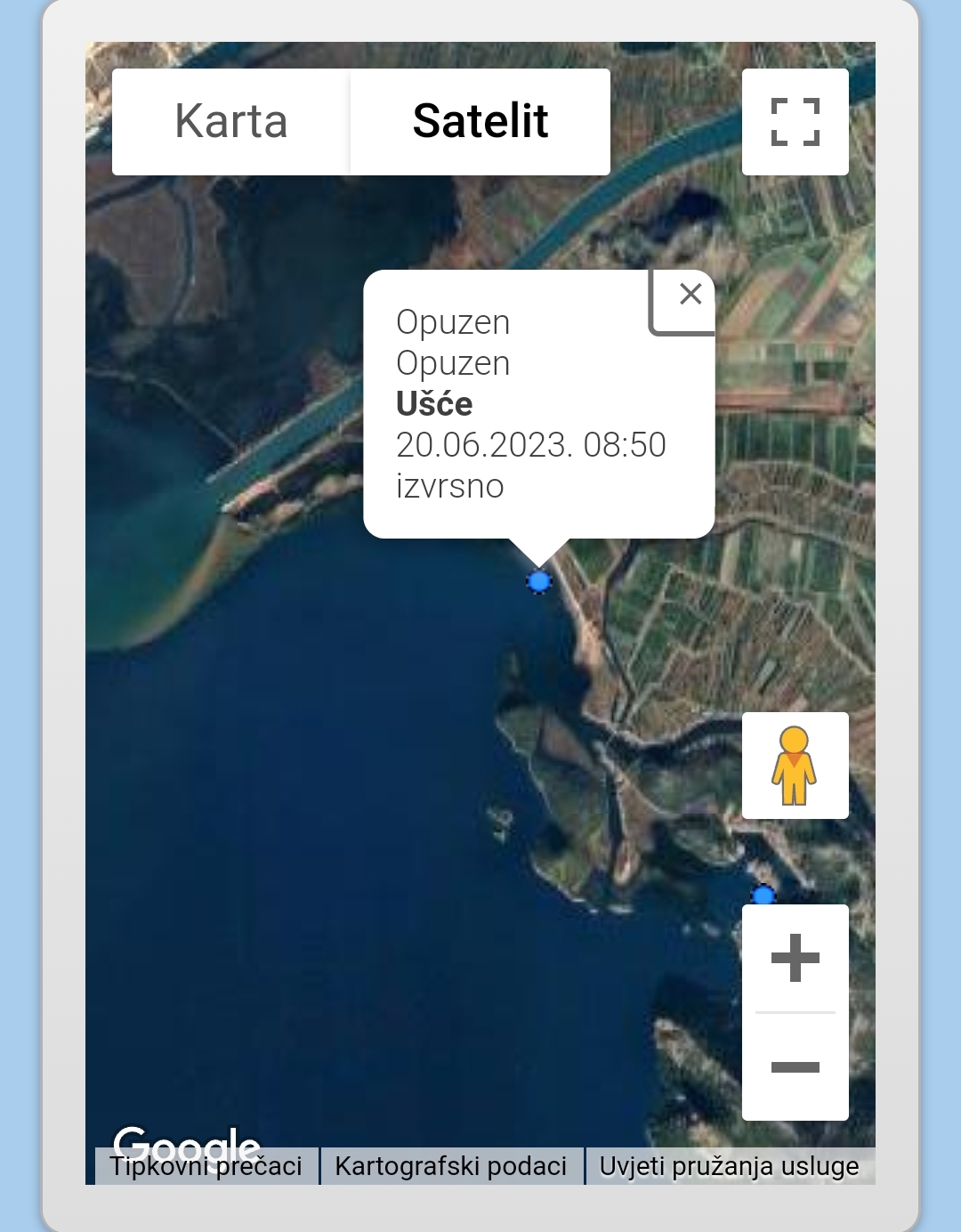961x1232 pixels.
Task: Close the Opuzen Ušće info popup
Action: click(x=690, y=294)
